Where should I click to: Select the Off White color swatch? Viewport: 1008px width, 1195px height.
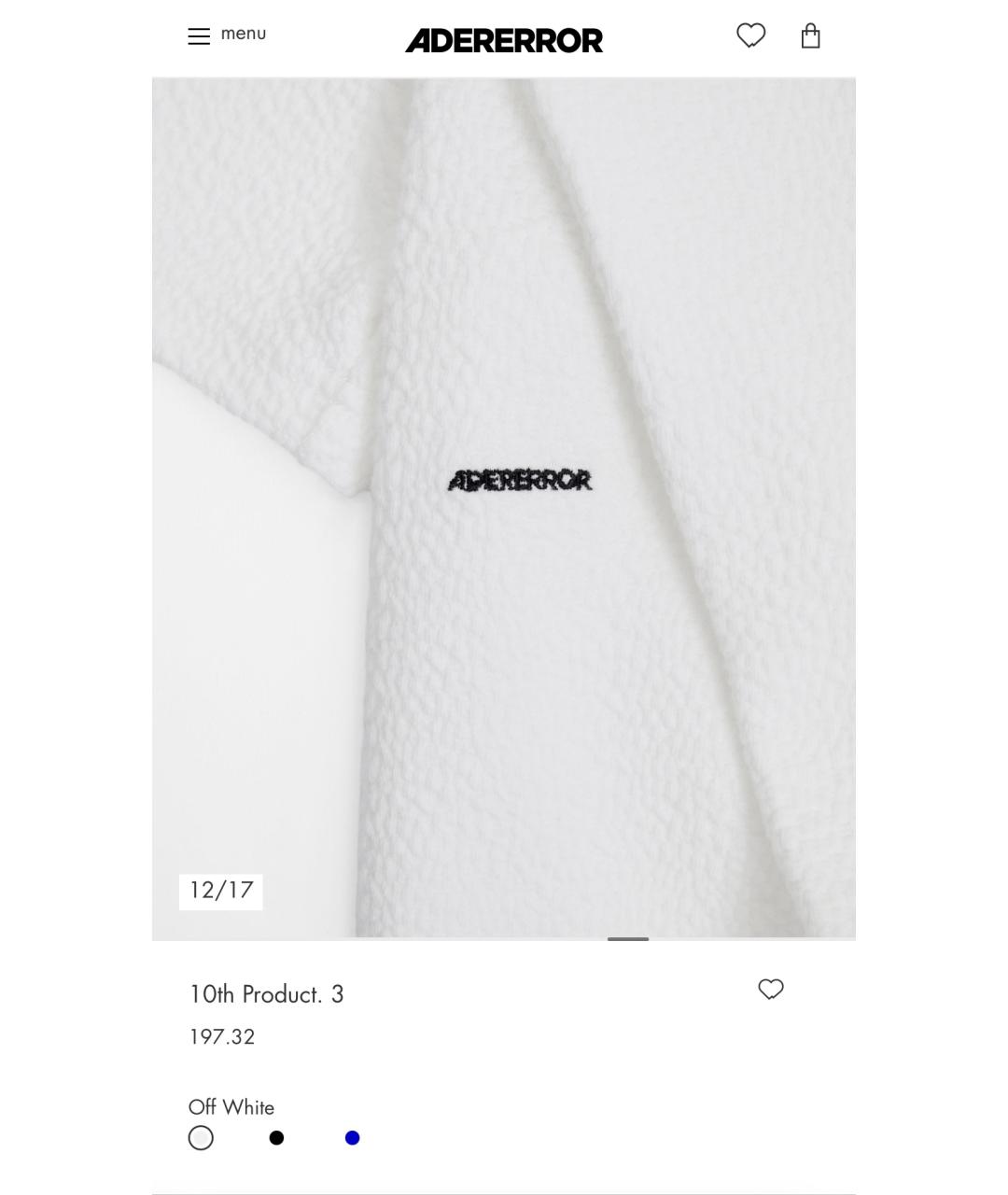point(201,1138)
